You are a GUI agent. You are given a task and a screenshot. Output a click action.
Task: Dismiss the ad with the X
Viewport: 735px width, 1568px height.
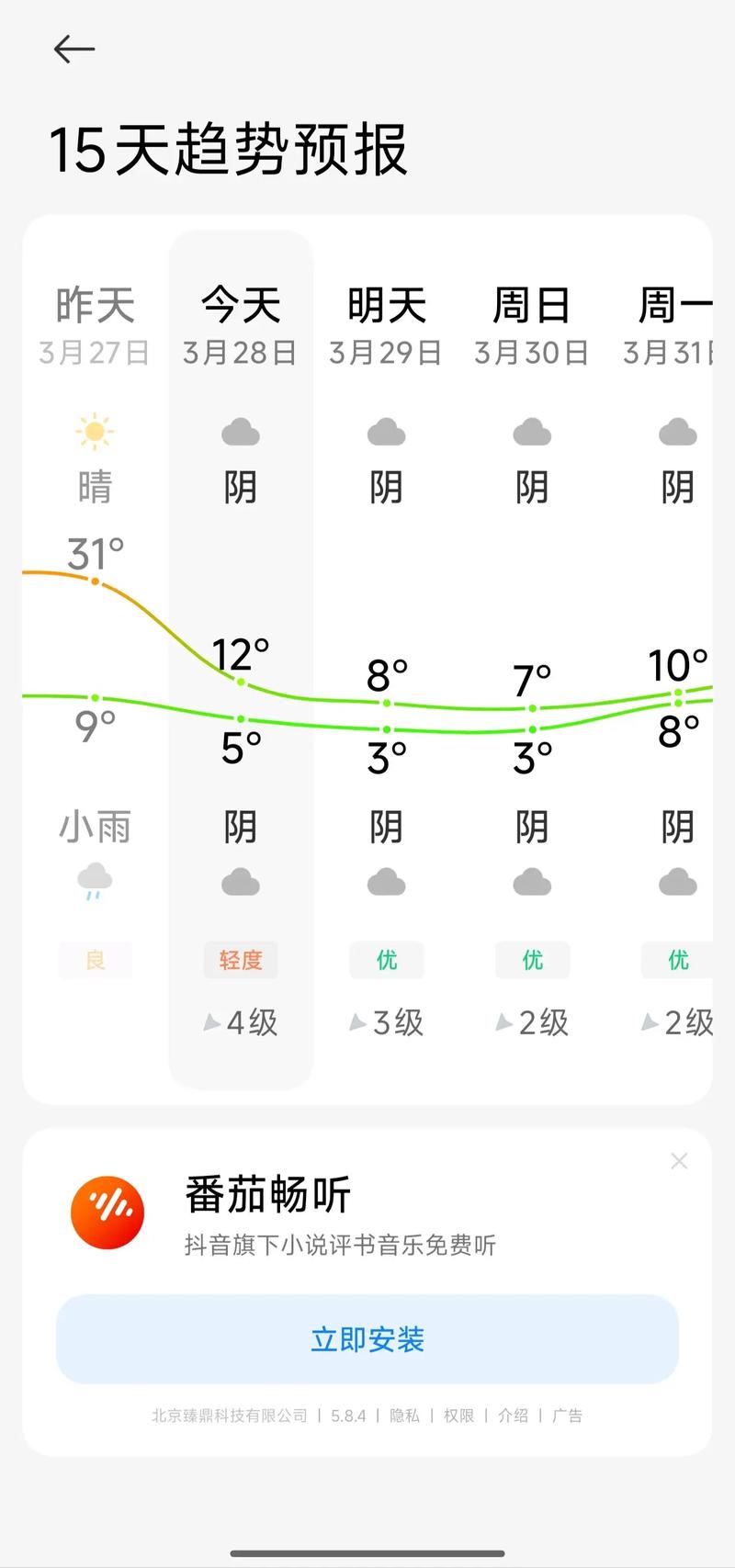(x=679, y=1161)
